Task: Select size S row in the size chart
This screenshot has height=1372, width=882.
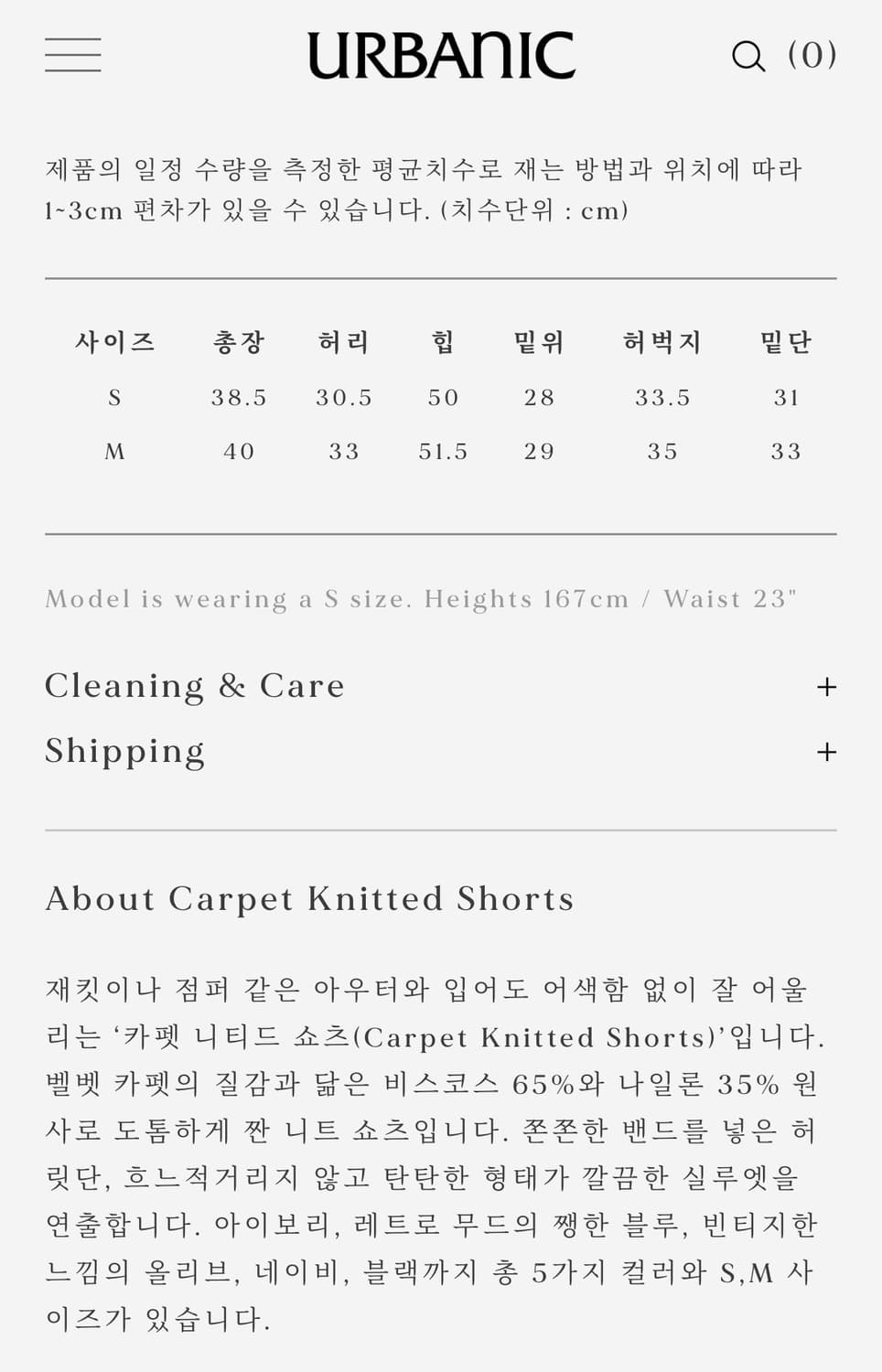Action: click(x=115, y=397)
